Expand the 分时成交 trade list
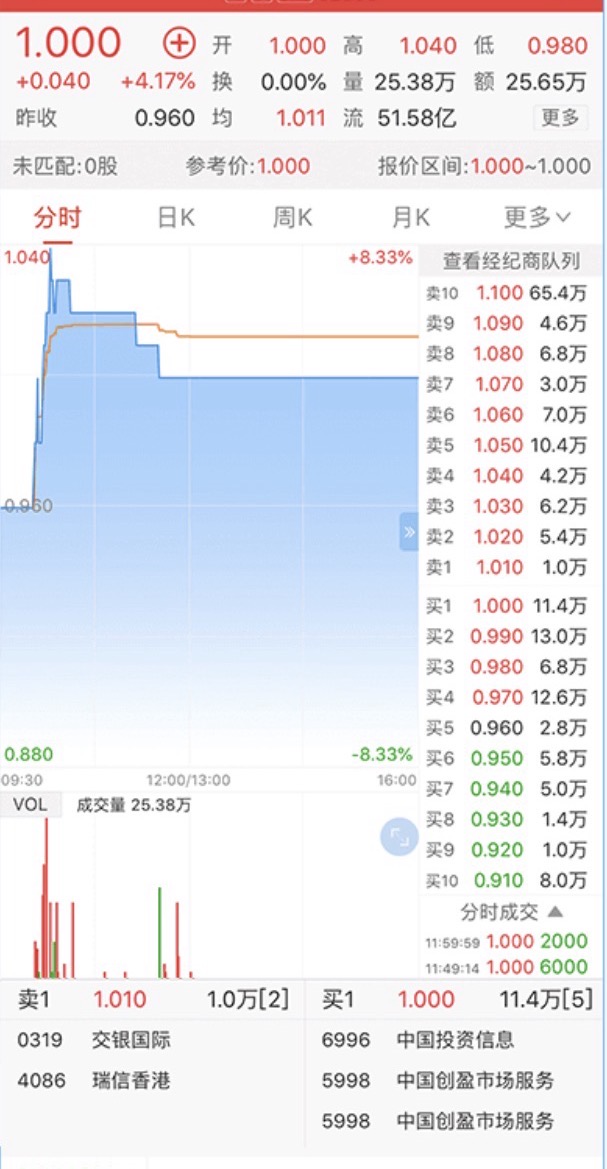 tap(511, 911)
